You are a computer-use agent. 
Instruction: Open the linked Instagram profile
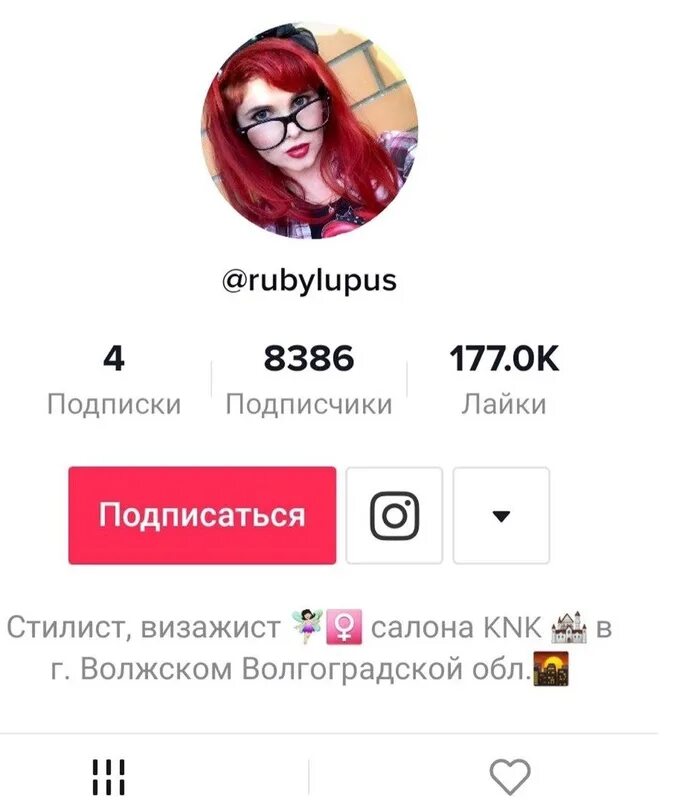coord(394,515)
